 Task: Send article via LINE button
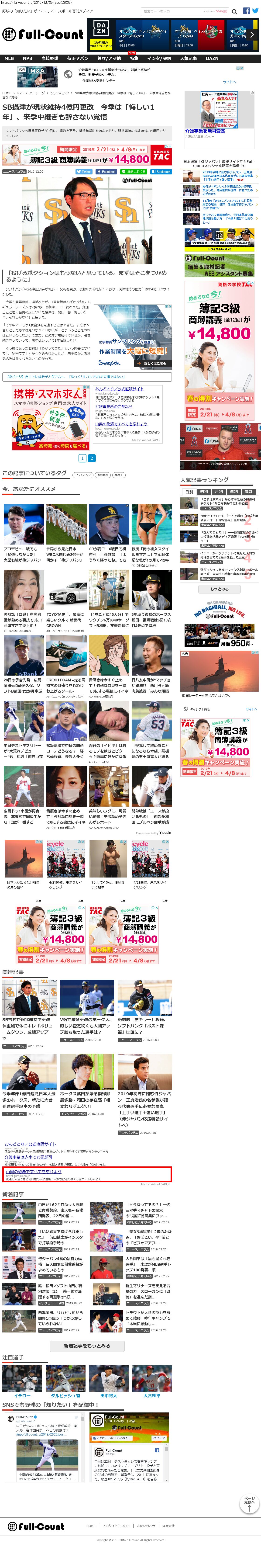click(x=133, y=172)
